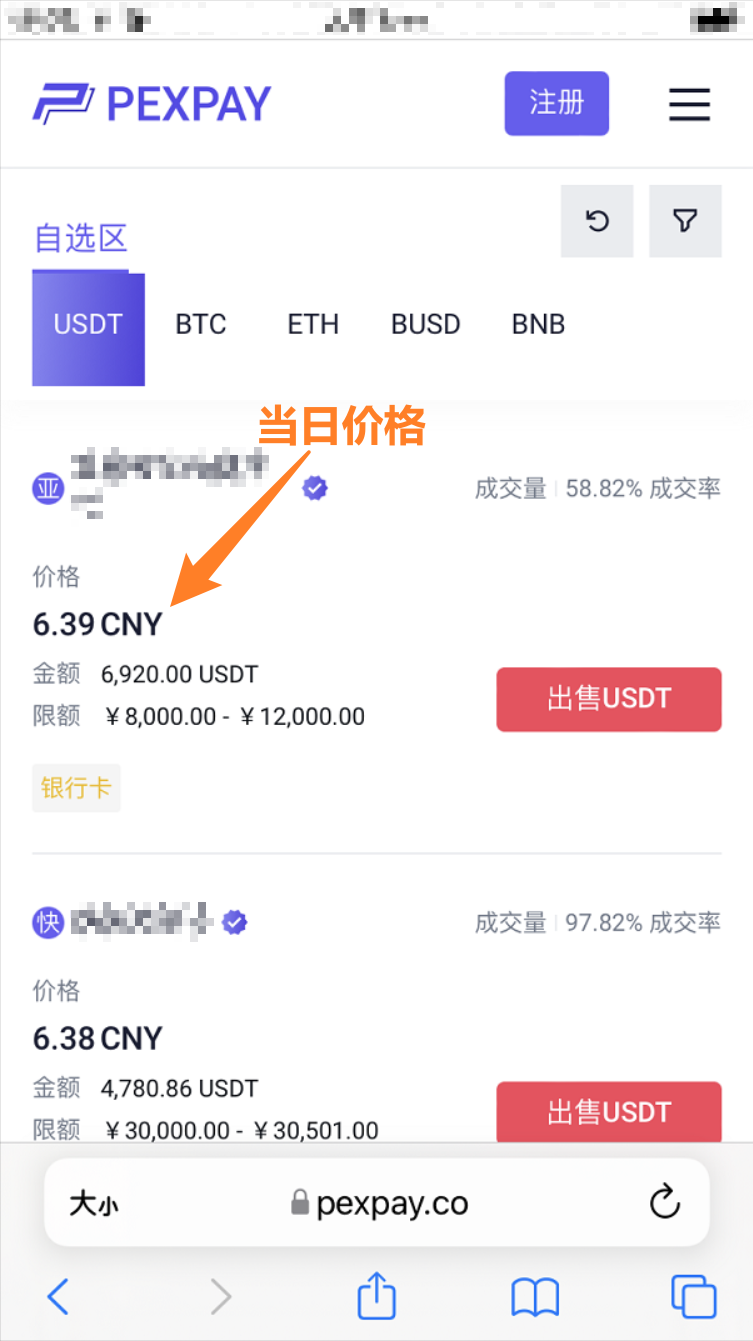The width and height of the screenshot is (753, 1341).
Task: Open Safari bookmarks
Action: 535,1297
